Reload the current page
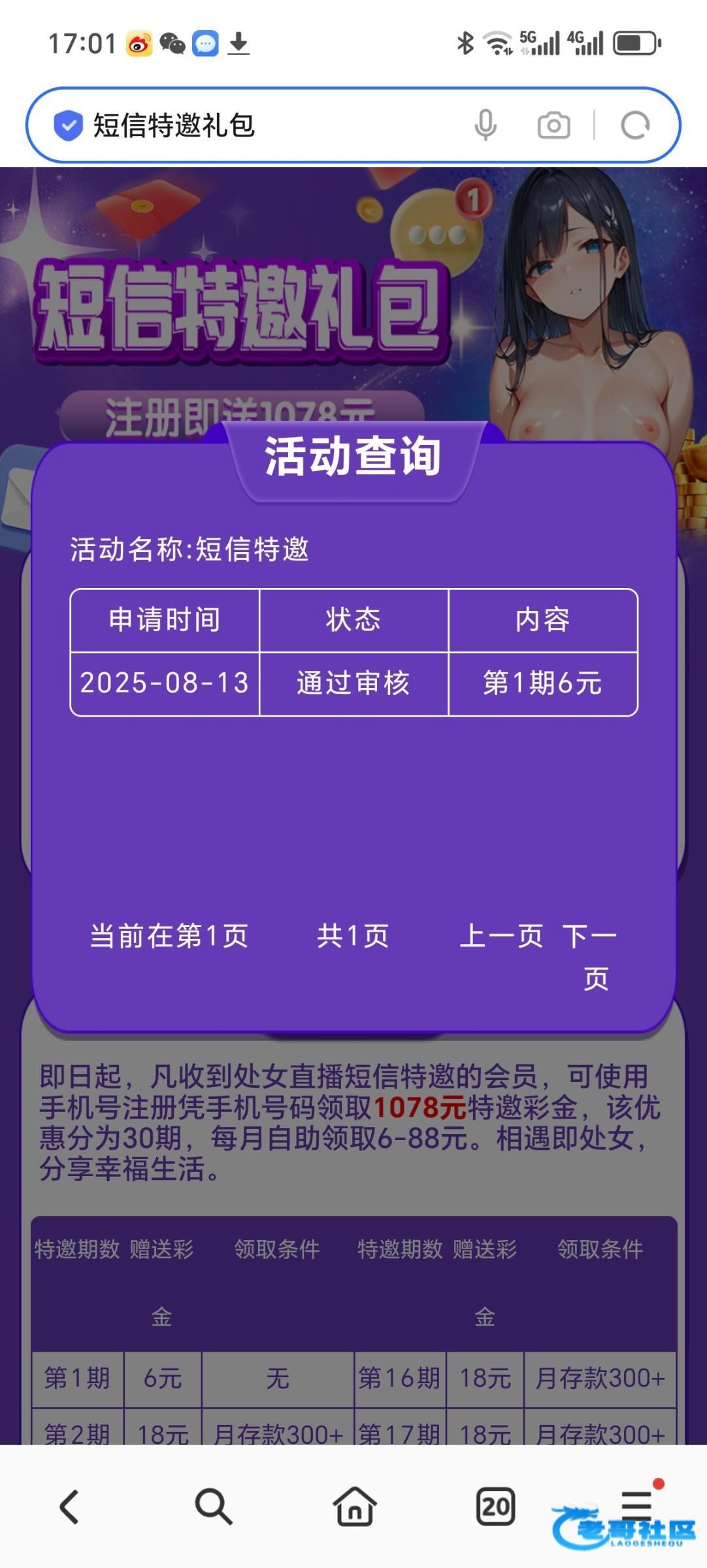The image size is (707, 1568). (634, 125)
